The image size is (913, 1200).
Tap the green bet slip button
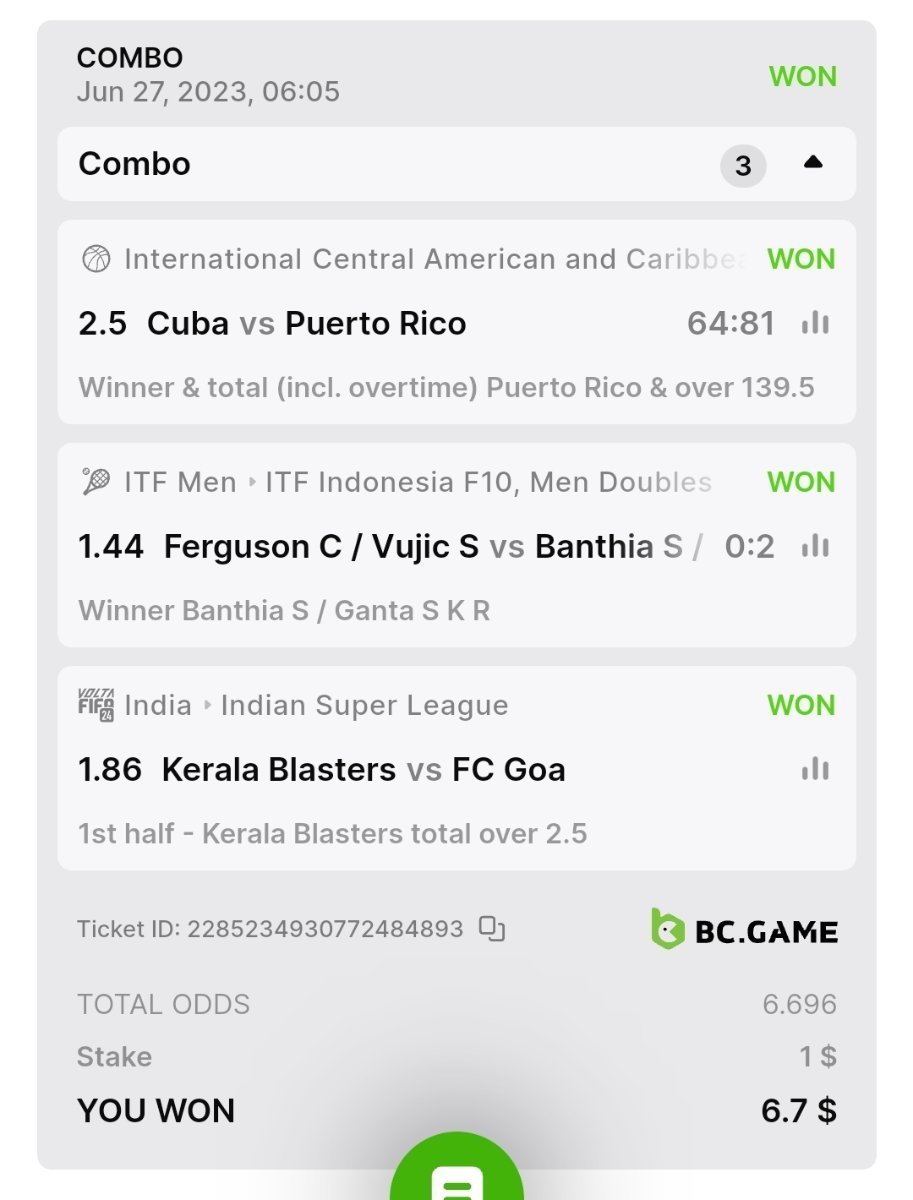(x=456, y=1175)
